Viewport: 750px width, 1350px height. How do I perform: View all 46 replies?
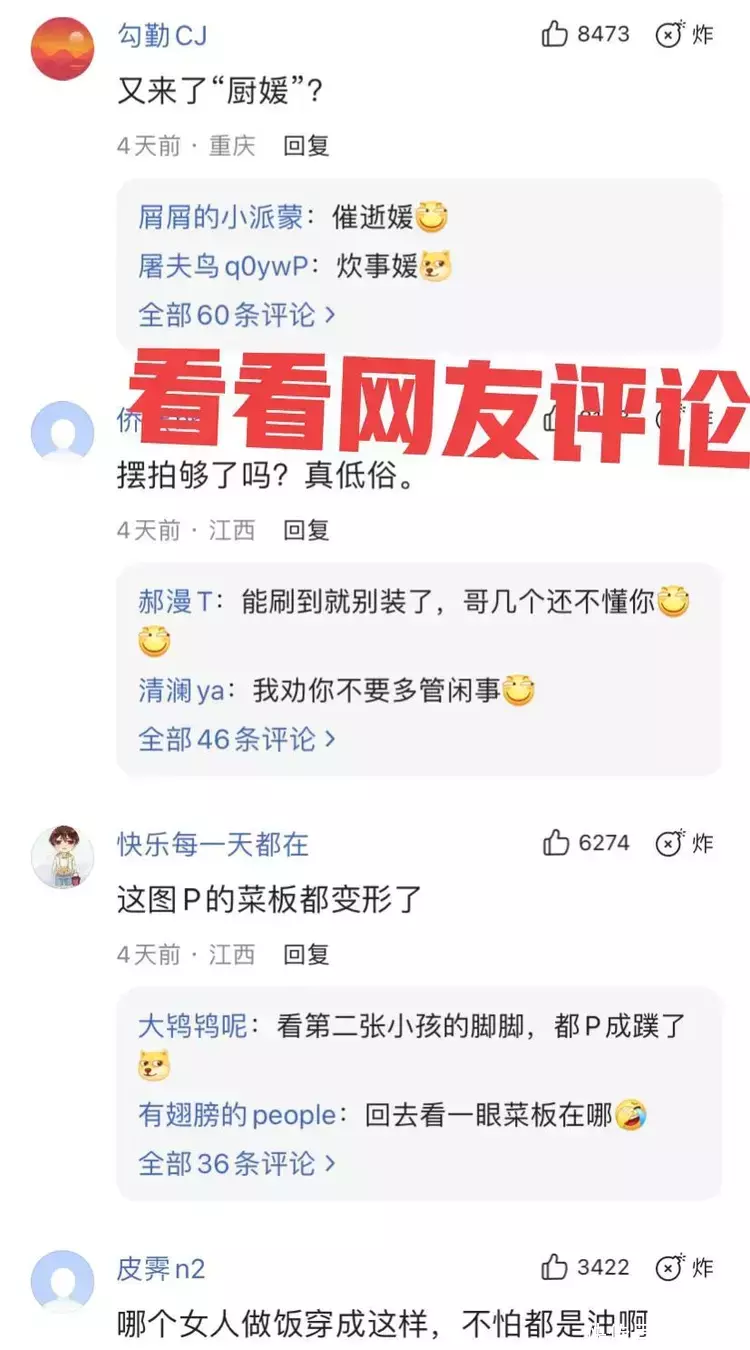(x=237, y=739)
